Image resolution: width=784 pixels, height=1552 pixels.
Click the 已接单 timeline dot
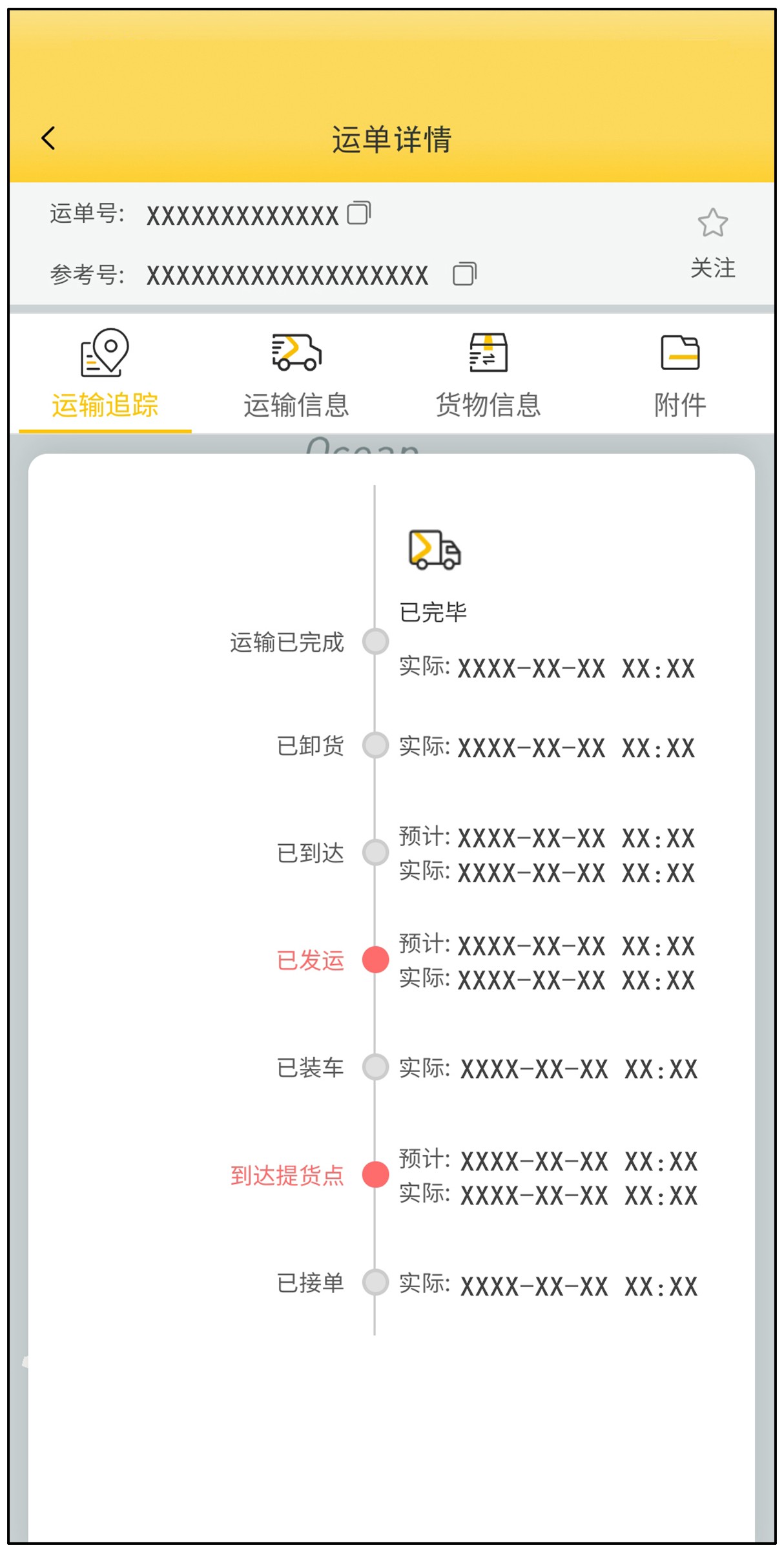(375, 1283)
